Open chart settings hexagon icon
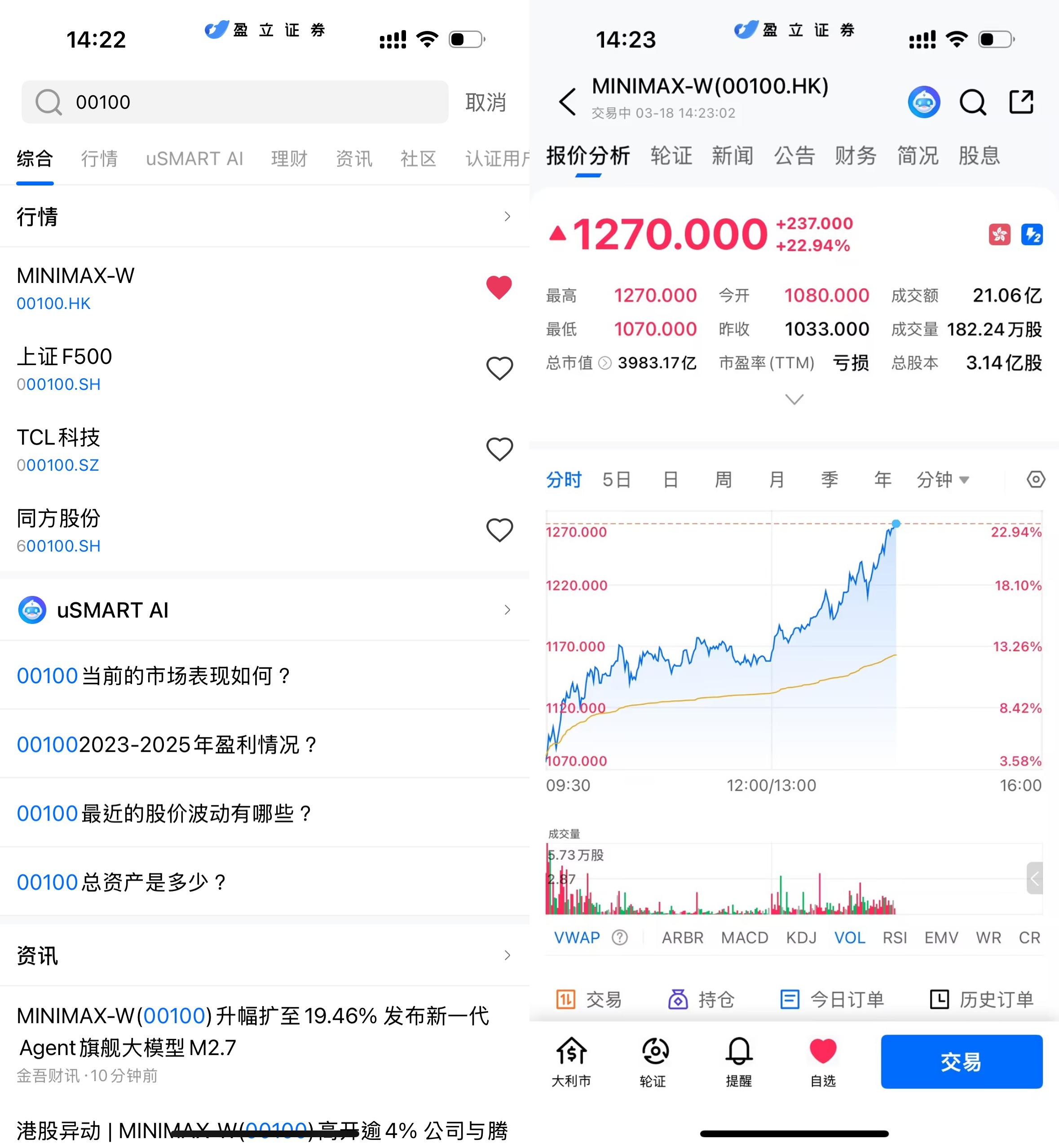The width and height of the screenshot is (1059, 1148). click(1036, 479)
